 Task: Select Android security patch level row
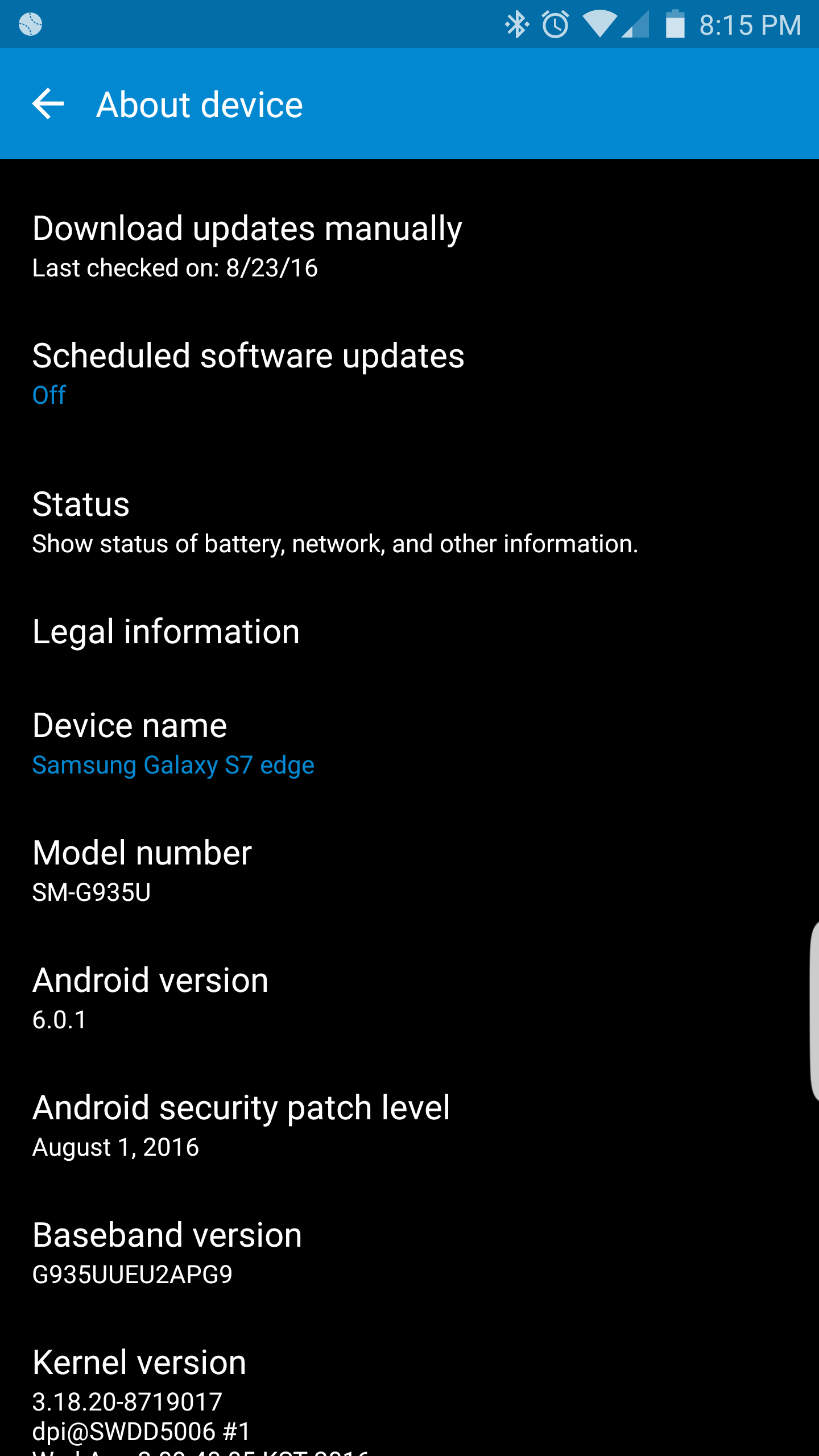[409, 1125]
